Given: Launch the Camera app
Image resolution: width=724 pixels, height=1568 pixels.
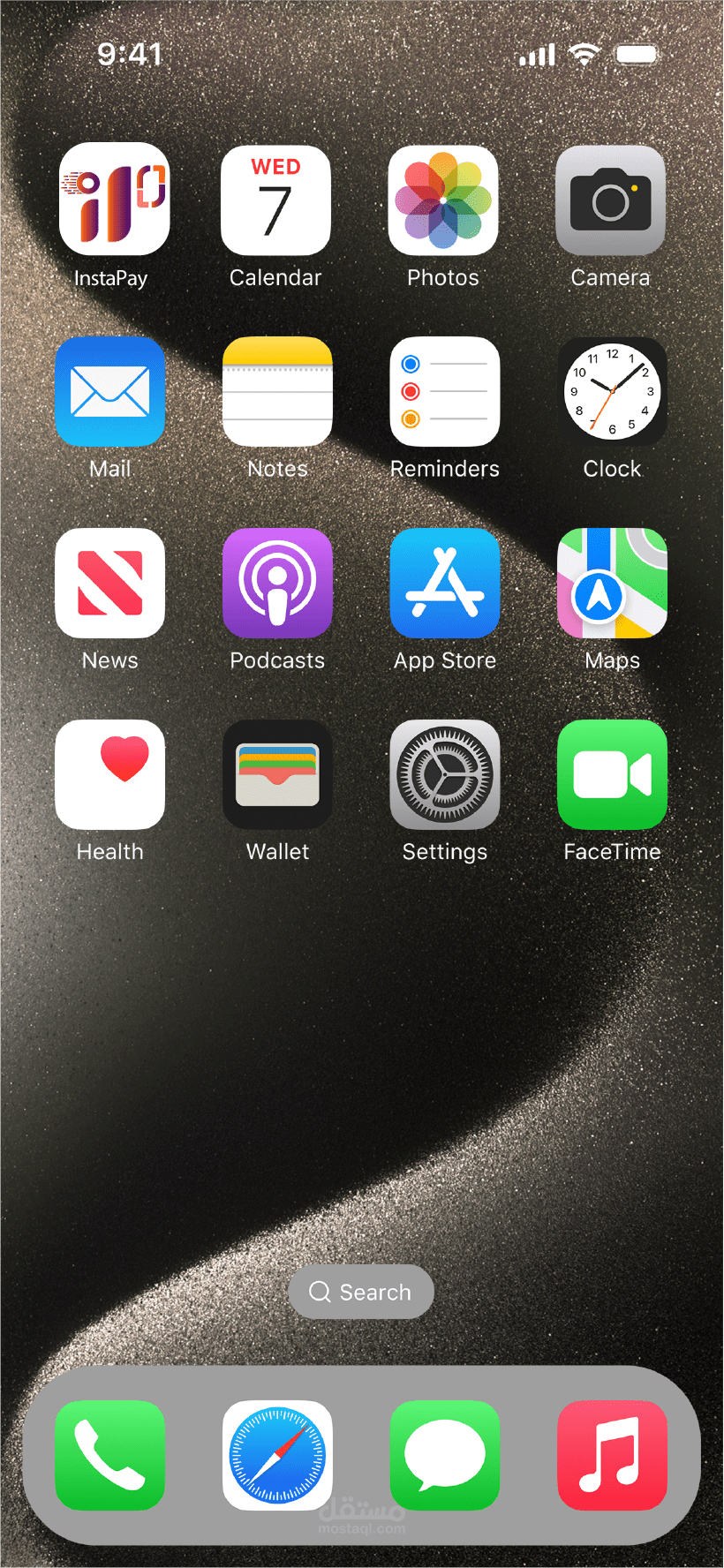Looking at the screenshot, I should pos(610,200).
